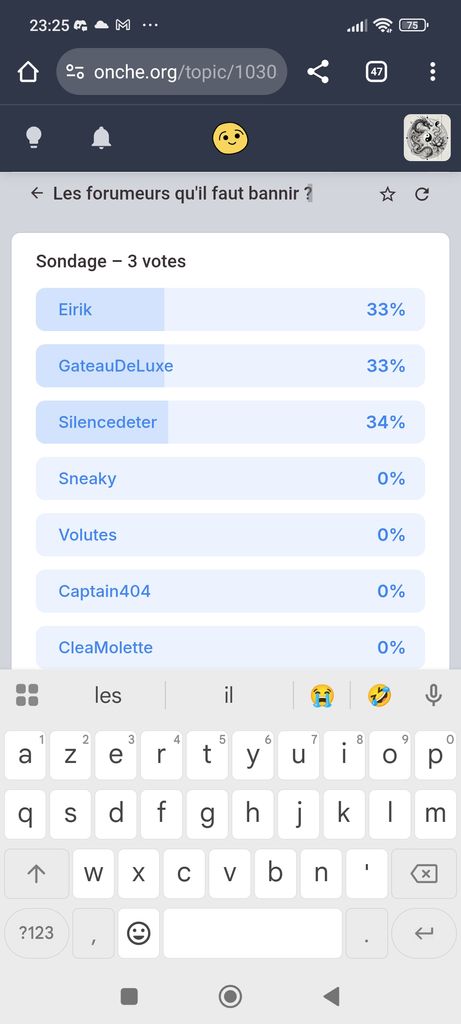
Task: Pick the Volutes poll option
Action: [x=230, y=535]
